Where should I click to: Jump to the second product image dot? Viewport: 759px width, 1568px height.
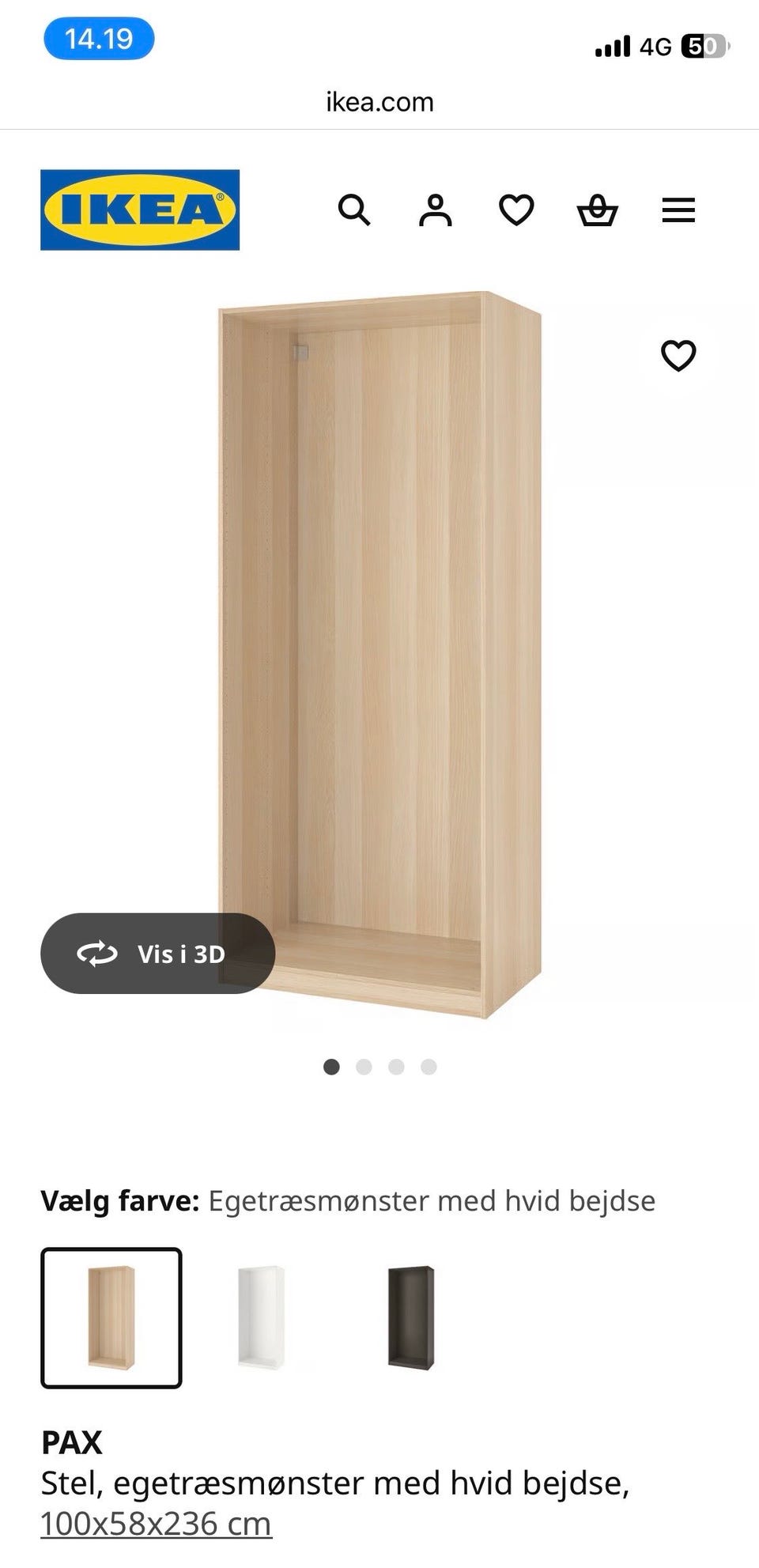point(364,1067)
